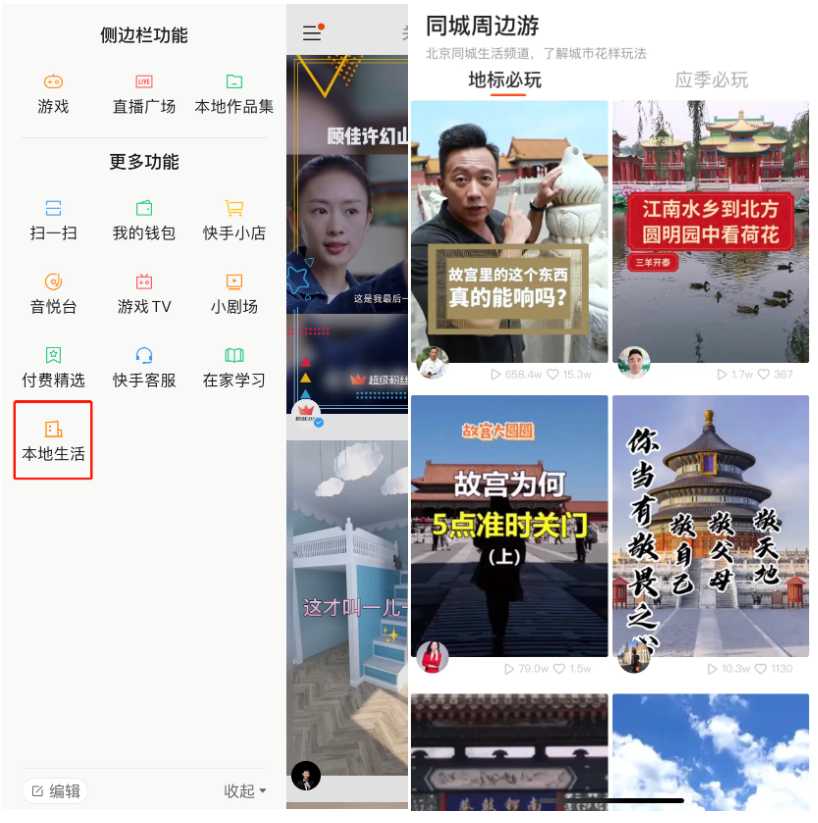Viewport: 818px width, 823px height.
Task: Contact 快手客服
Action: (x=144, y=367)
